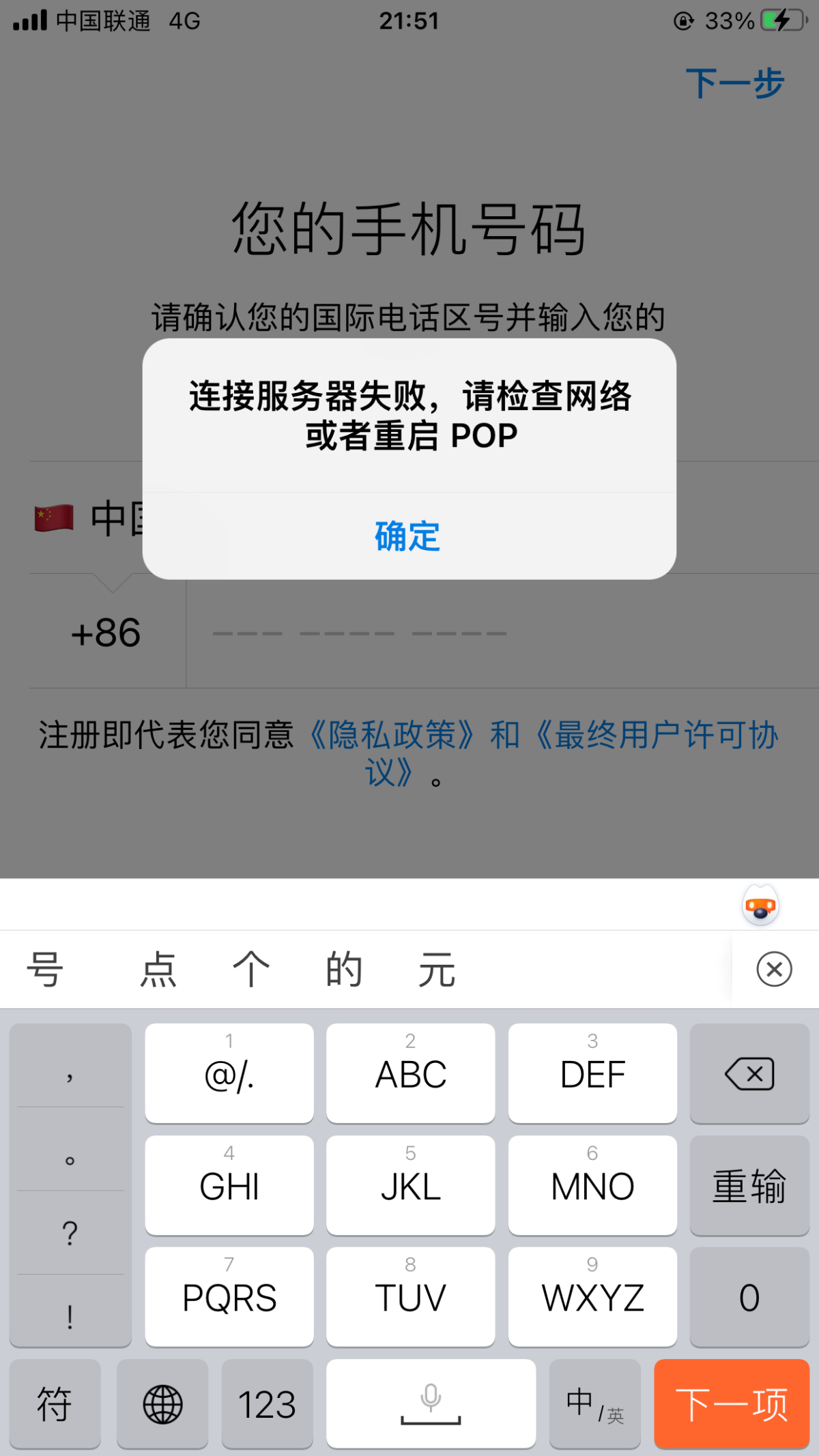Tap the 5 JKL key

point(411,1186)
